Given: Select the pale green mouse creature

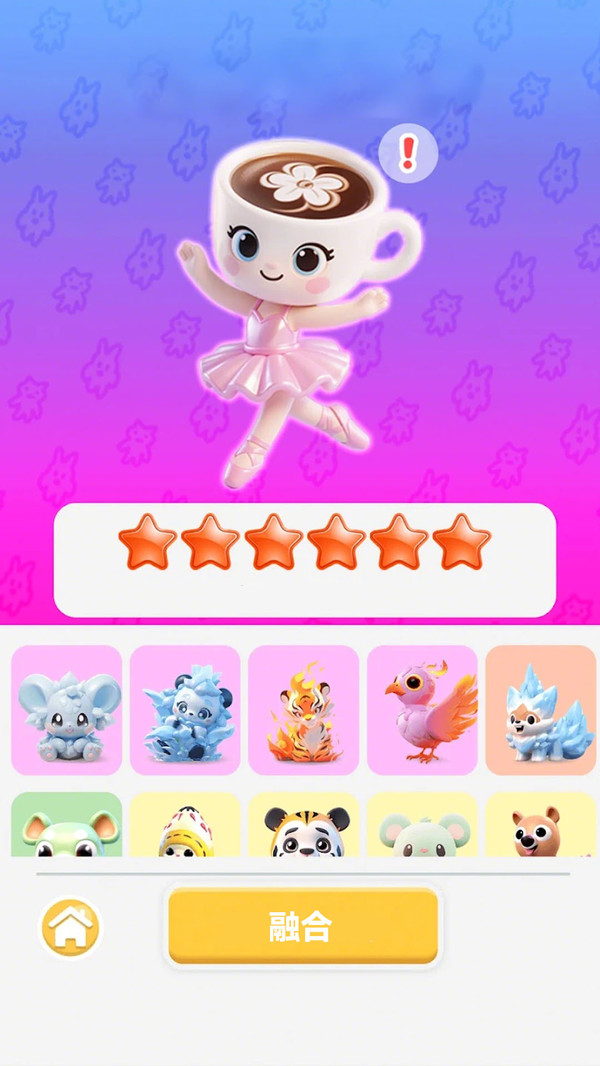Looking at the screenshot, I should (x=422, y=826).
